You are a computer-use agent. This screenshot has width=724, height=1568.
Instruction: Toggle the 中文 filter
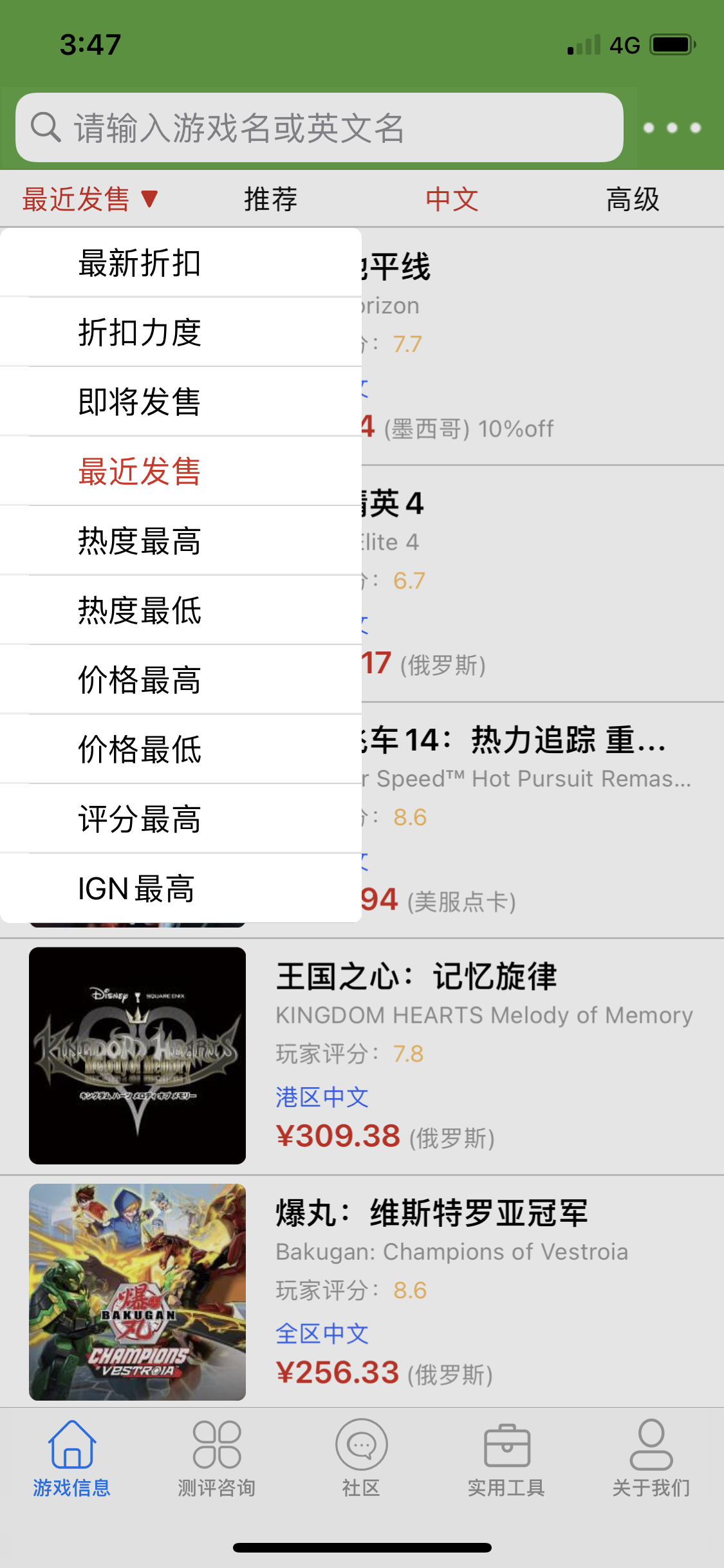pos(452,199)
